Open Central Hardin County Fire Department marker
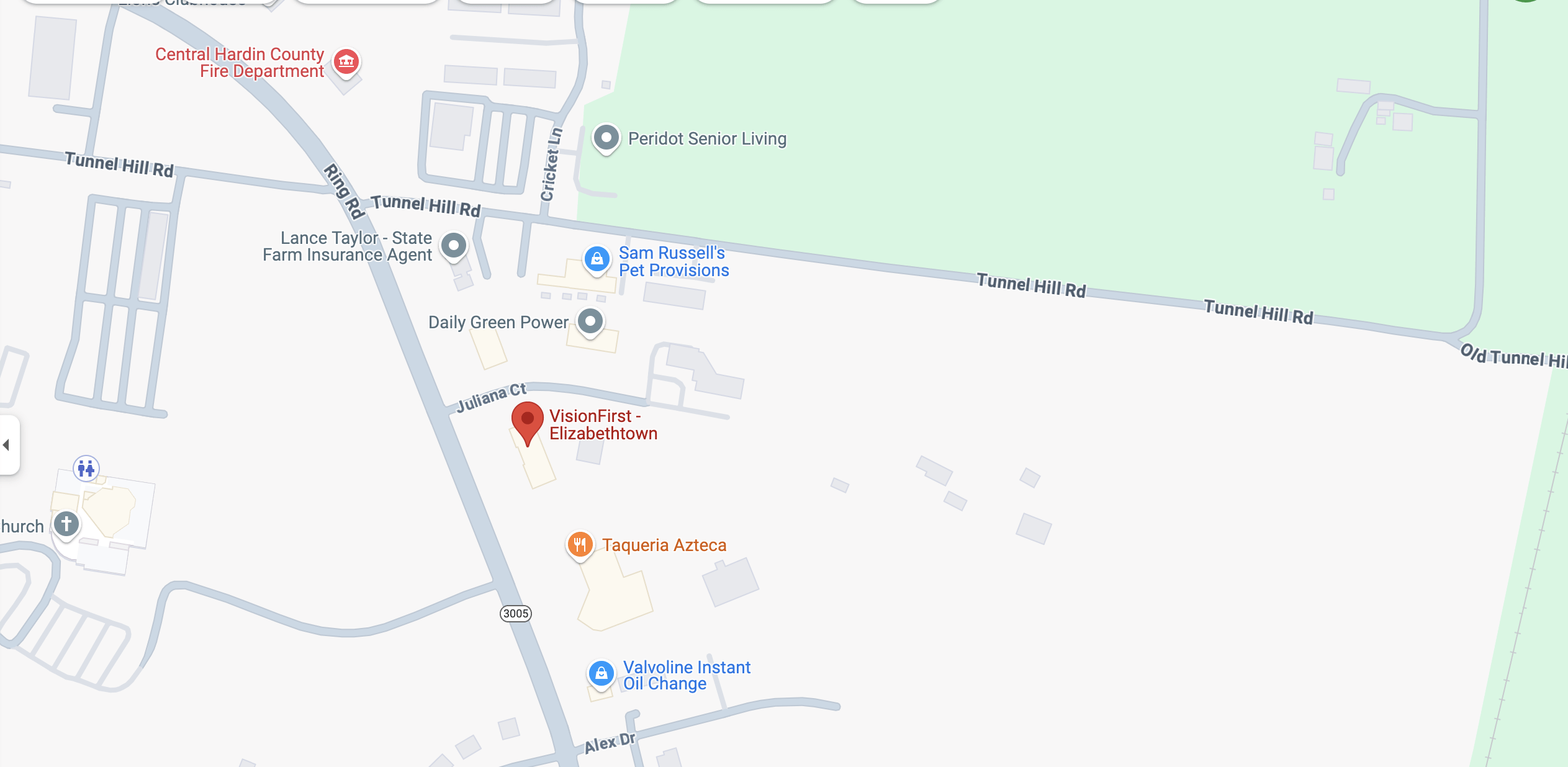Viewport: 1568px width, 767px height. tap(346, 61)
